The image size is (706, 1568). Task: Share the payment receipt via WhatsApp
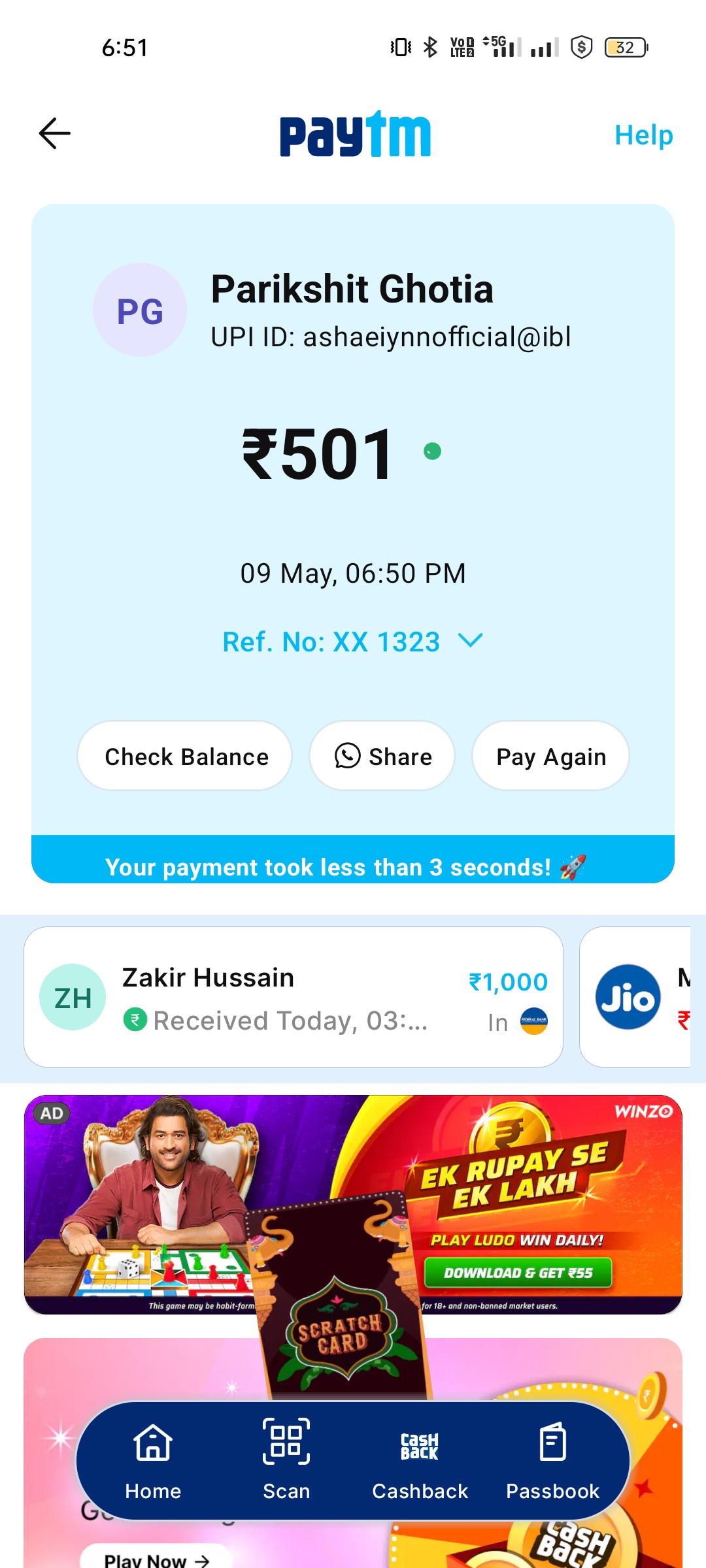click(382, 756)
